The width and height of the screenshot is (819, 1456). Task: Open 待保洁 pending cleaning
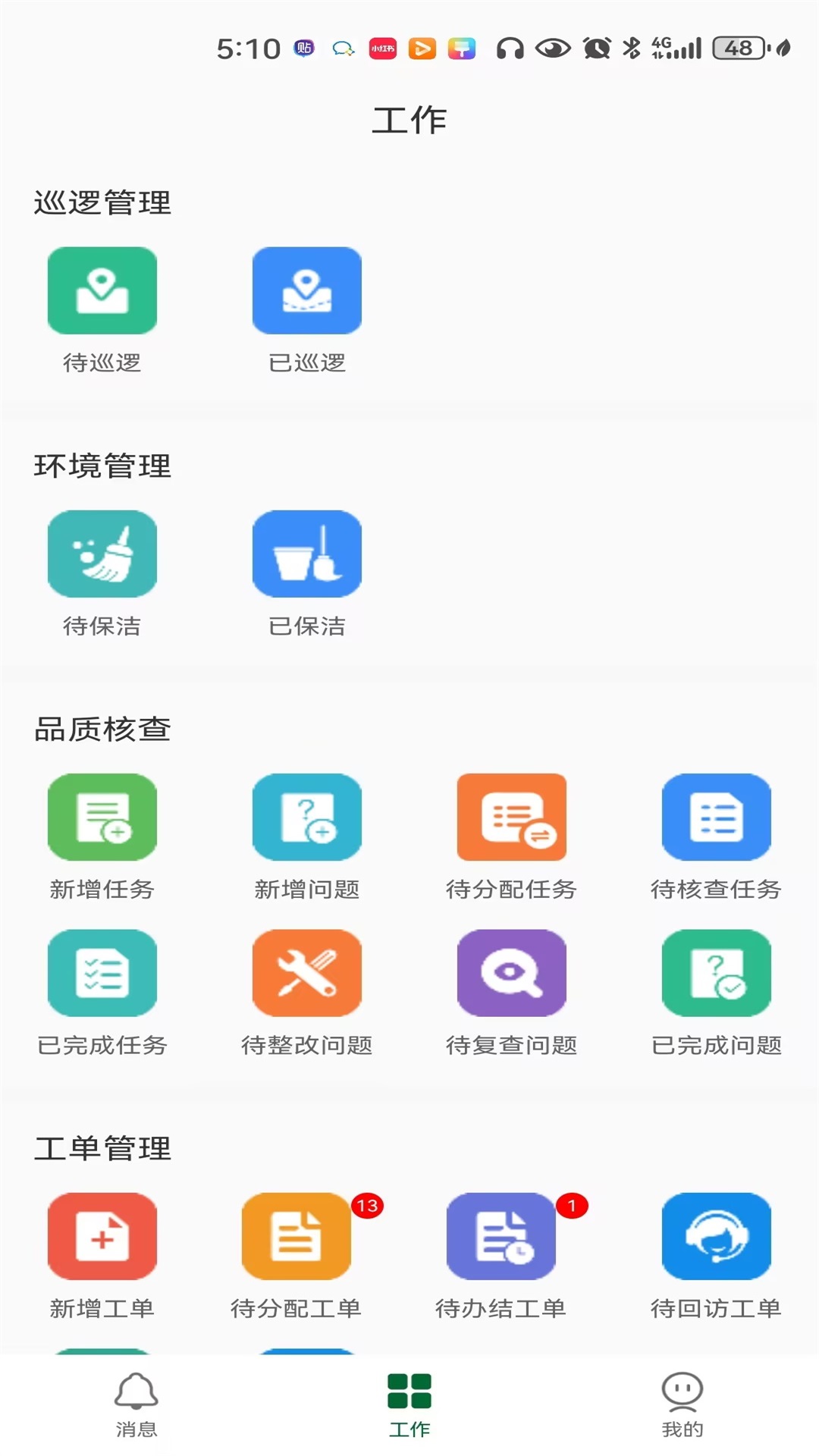point(102,554)
